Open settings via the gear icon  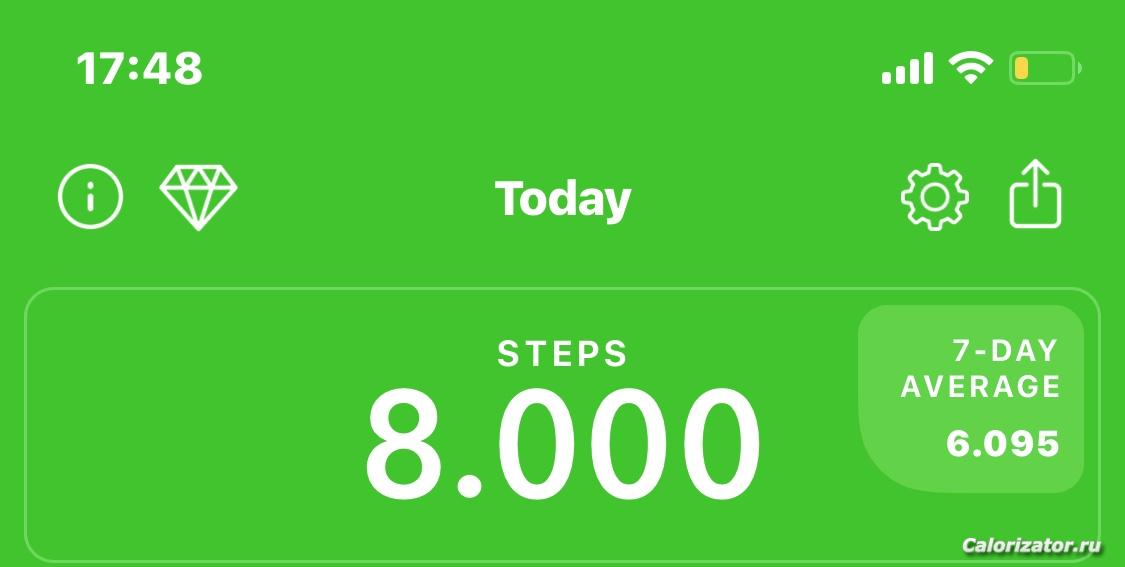tap(934, 197)
